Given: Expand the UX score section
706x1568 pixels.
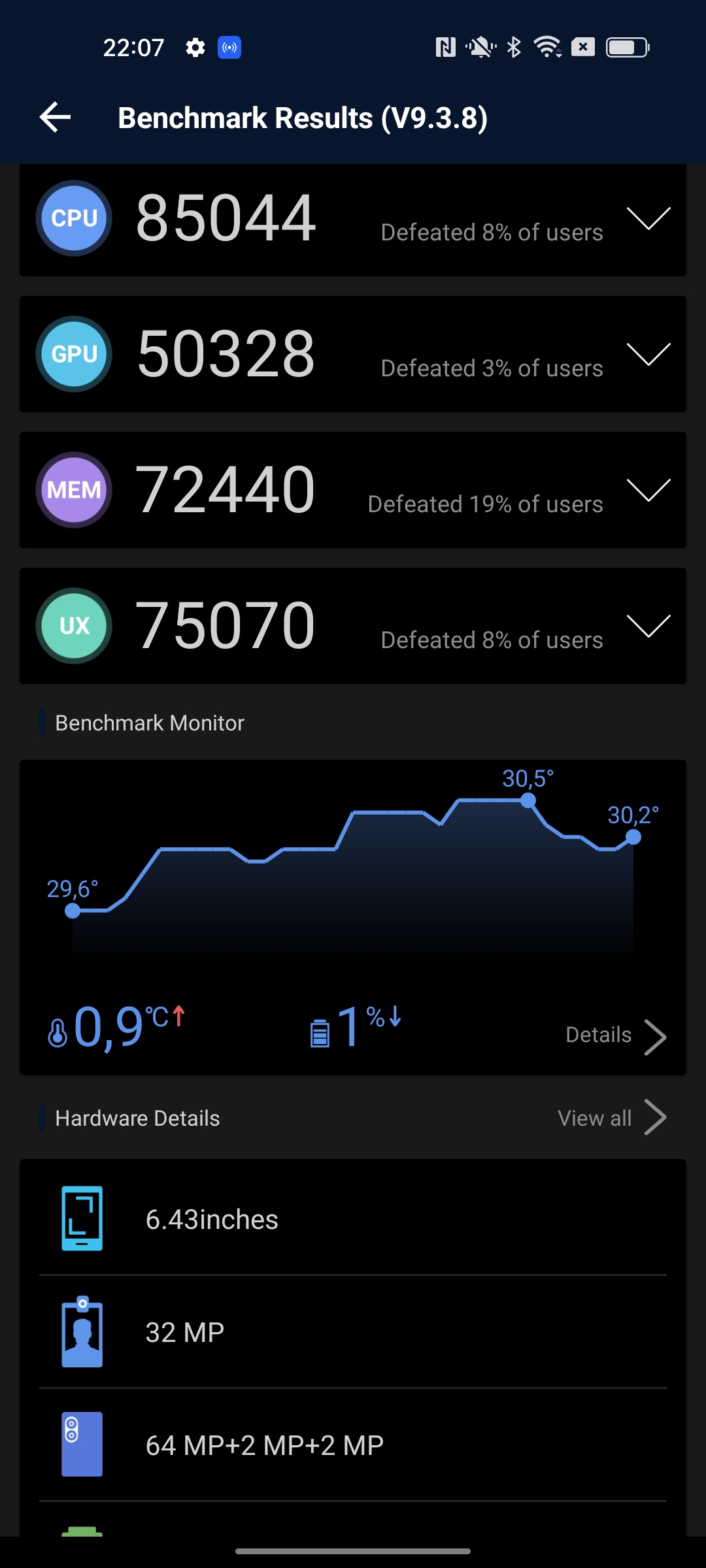Looking at the screenshot, I should click(x=648, y=626).
